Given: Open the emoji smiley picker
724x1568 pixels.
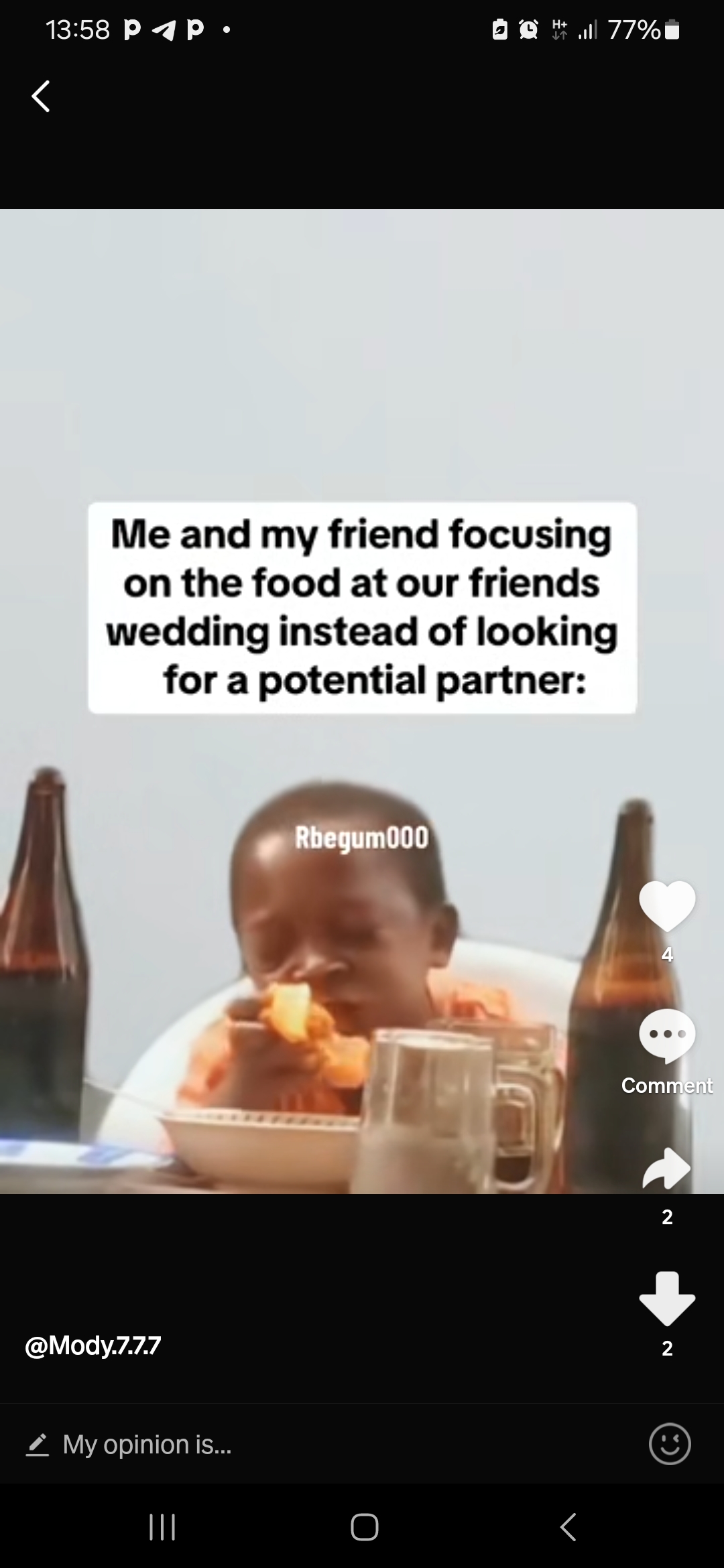Looking at the screenshot, I should coord(669,1443).
